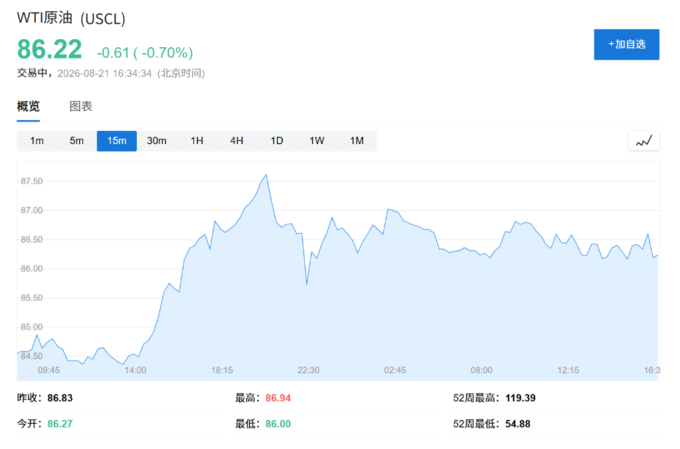The height and width of the screenshot is (449, 680).
Task: Select the 概览 tab
Action: click(28, 106)
